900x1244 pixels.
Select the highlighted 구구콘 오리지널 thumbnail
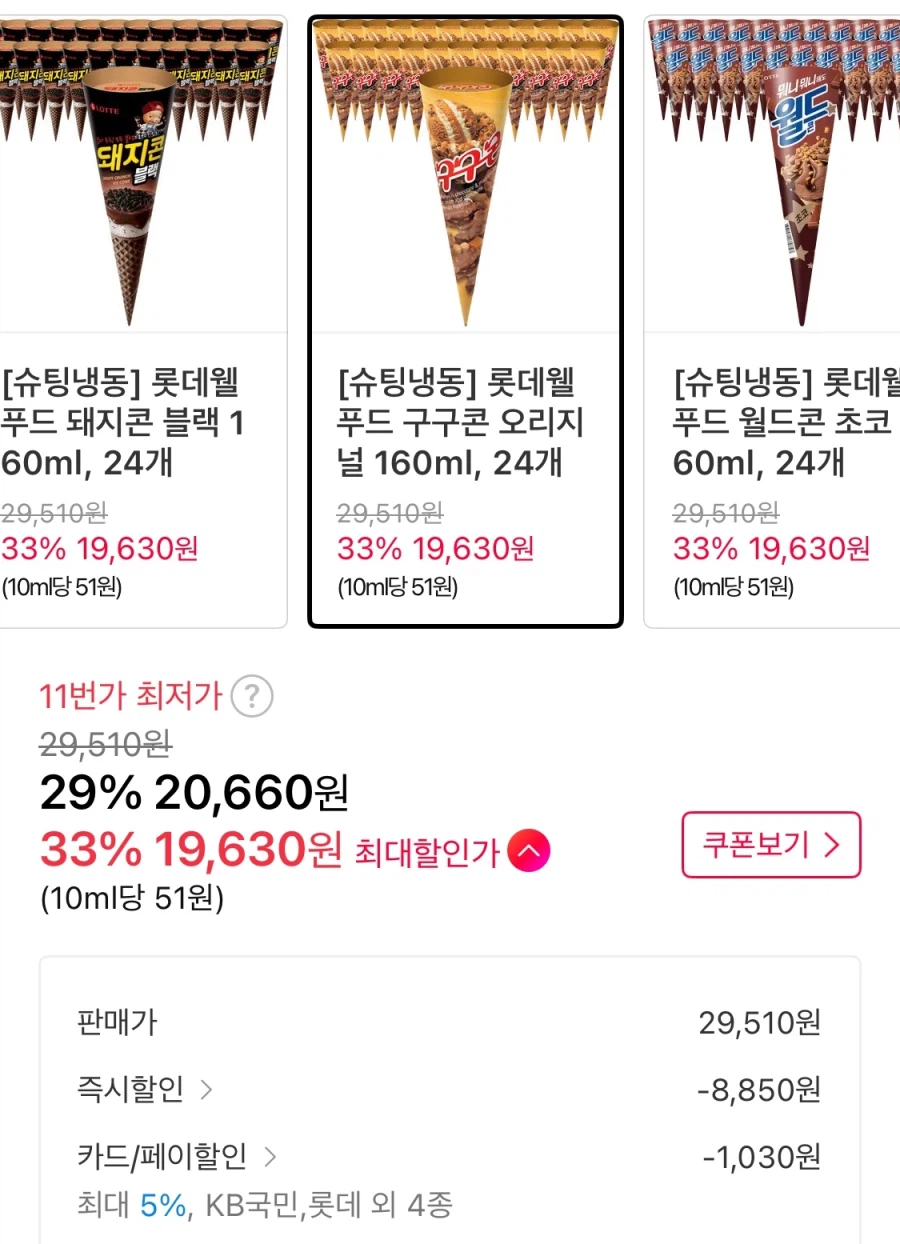465,180
